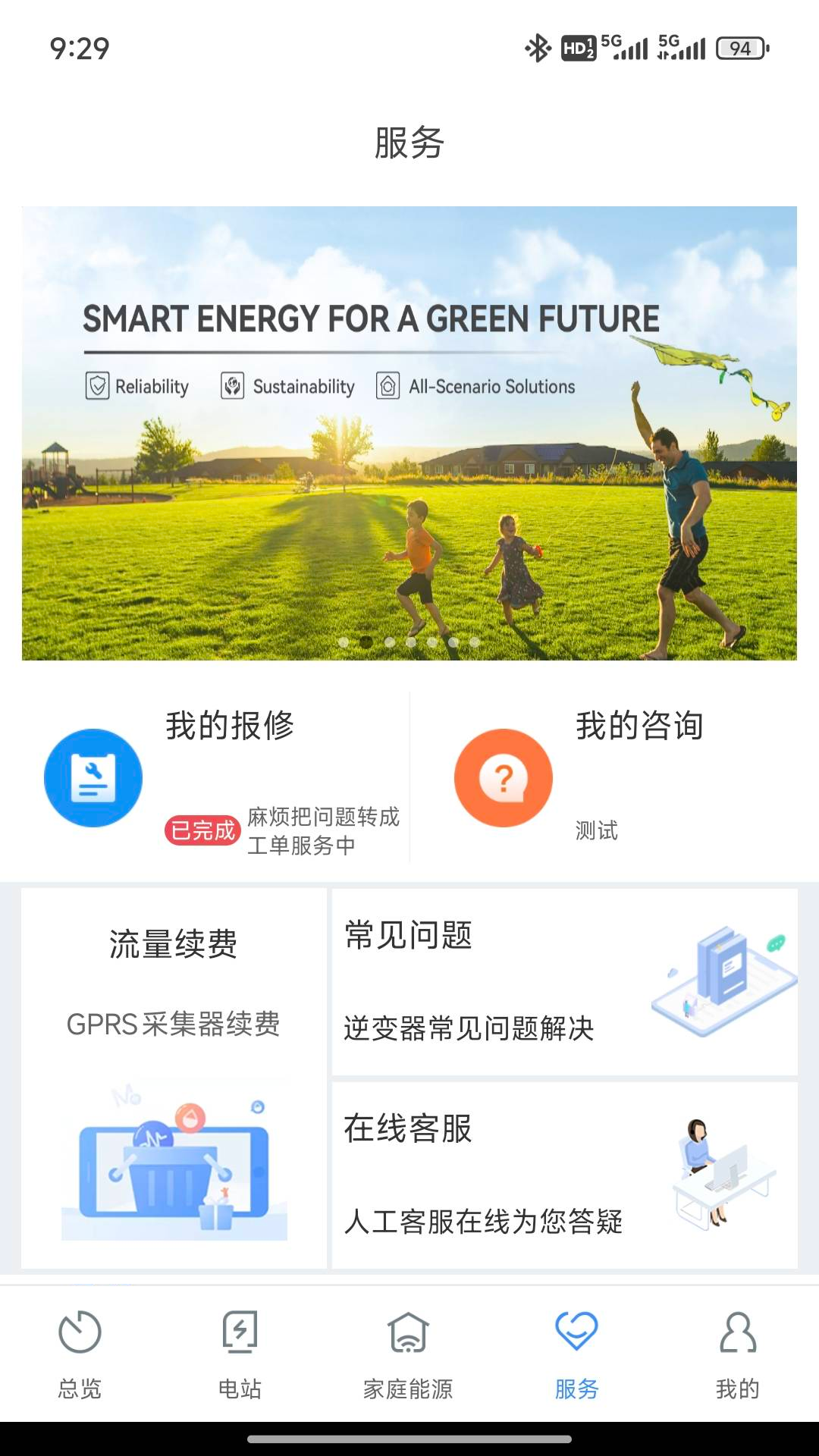Go to the 我的 tab

tap(737, 1354)
